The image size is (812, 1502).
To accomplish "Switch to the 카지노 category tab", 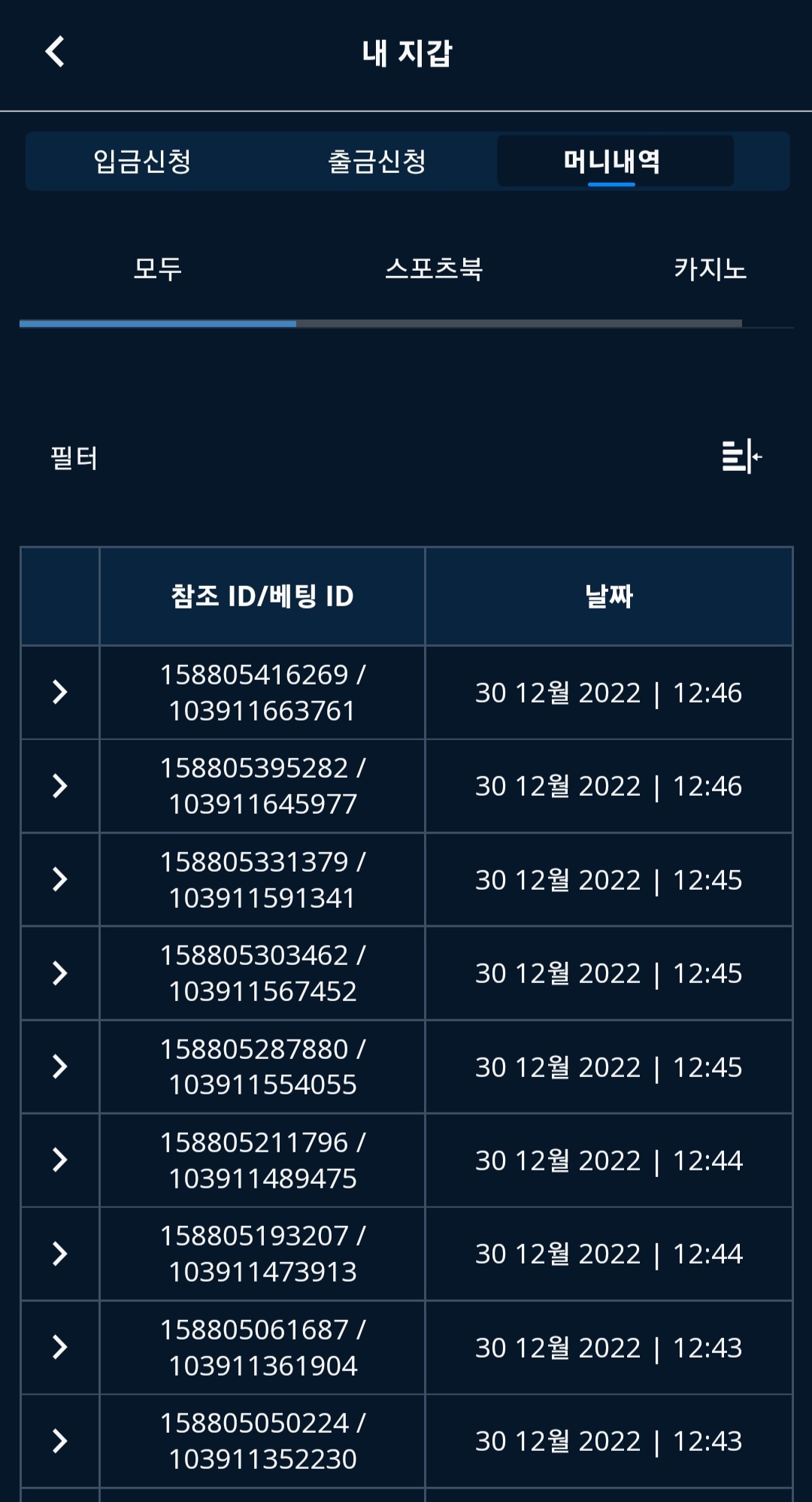I will click(x=710, y=269).
